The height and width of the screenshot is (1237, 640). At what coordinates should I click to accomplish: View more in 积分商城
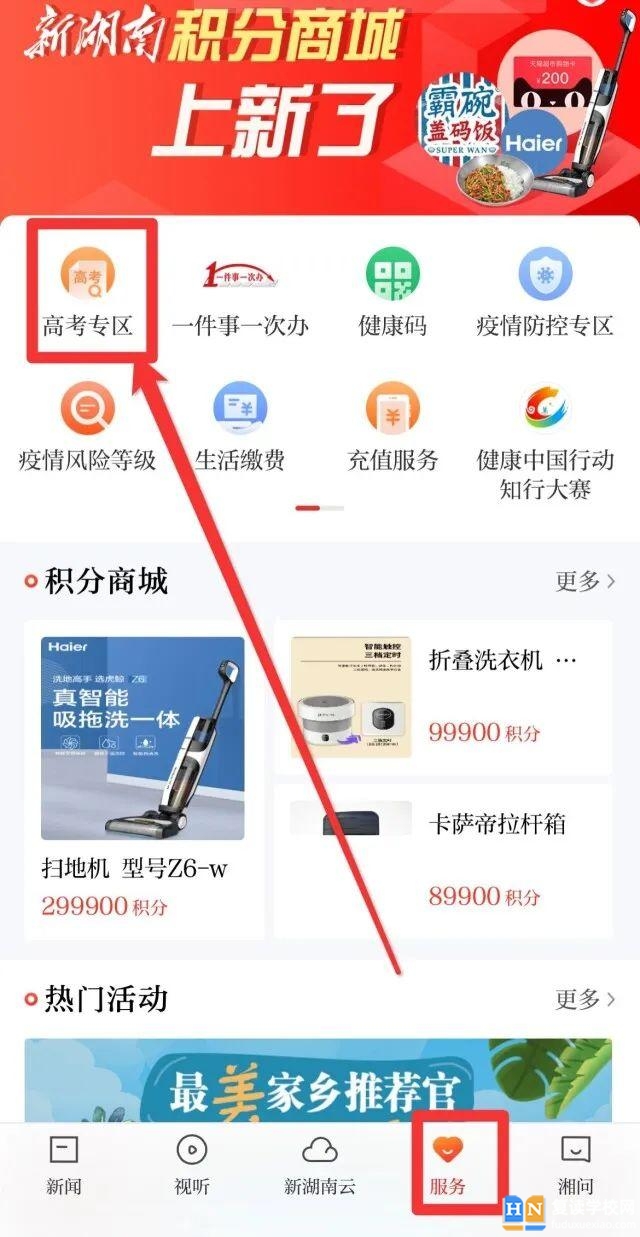[585, 581]
